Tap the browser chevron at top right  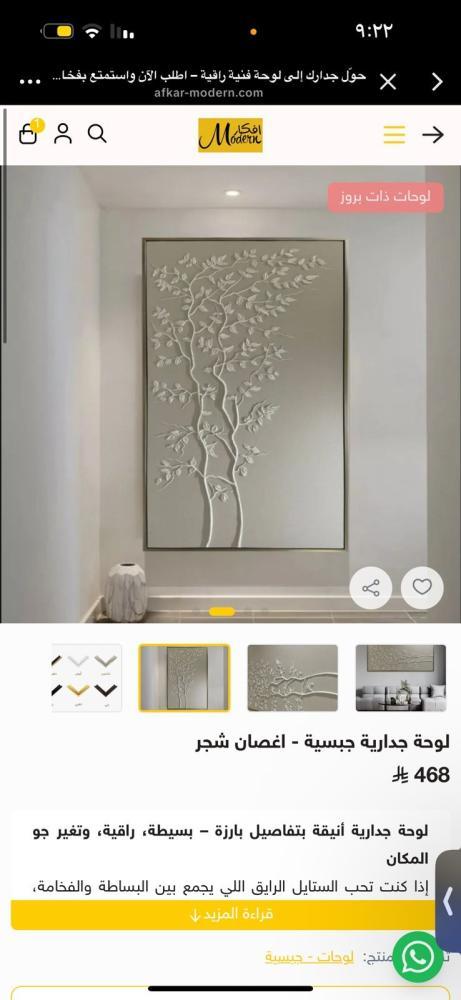(x=437, y=81)
